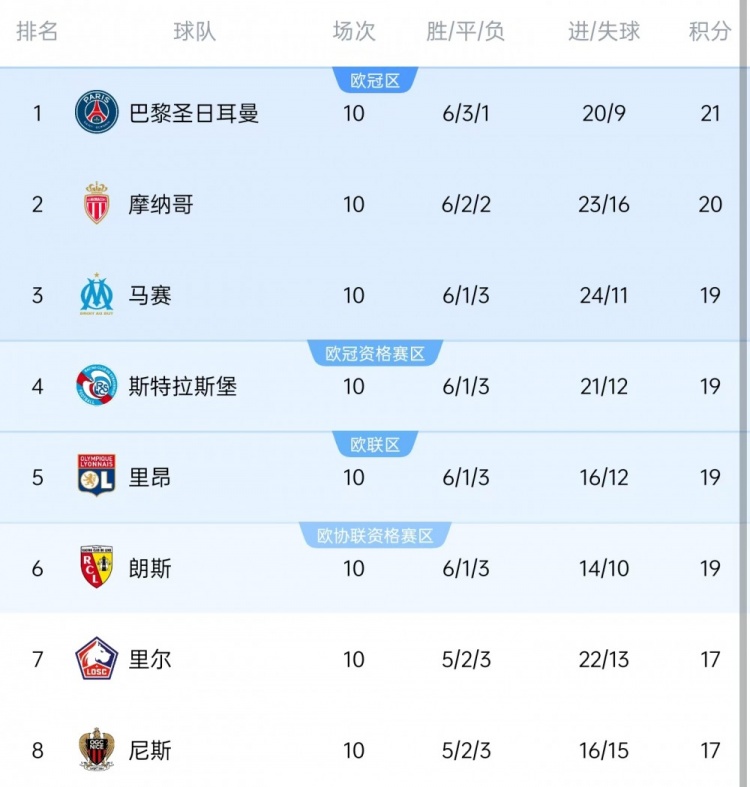Select 摩纳哥 in the standings

(161, 205)
